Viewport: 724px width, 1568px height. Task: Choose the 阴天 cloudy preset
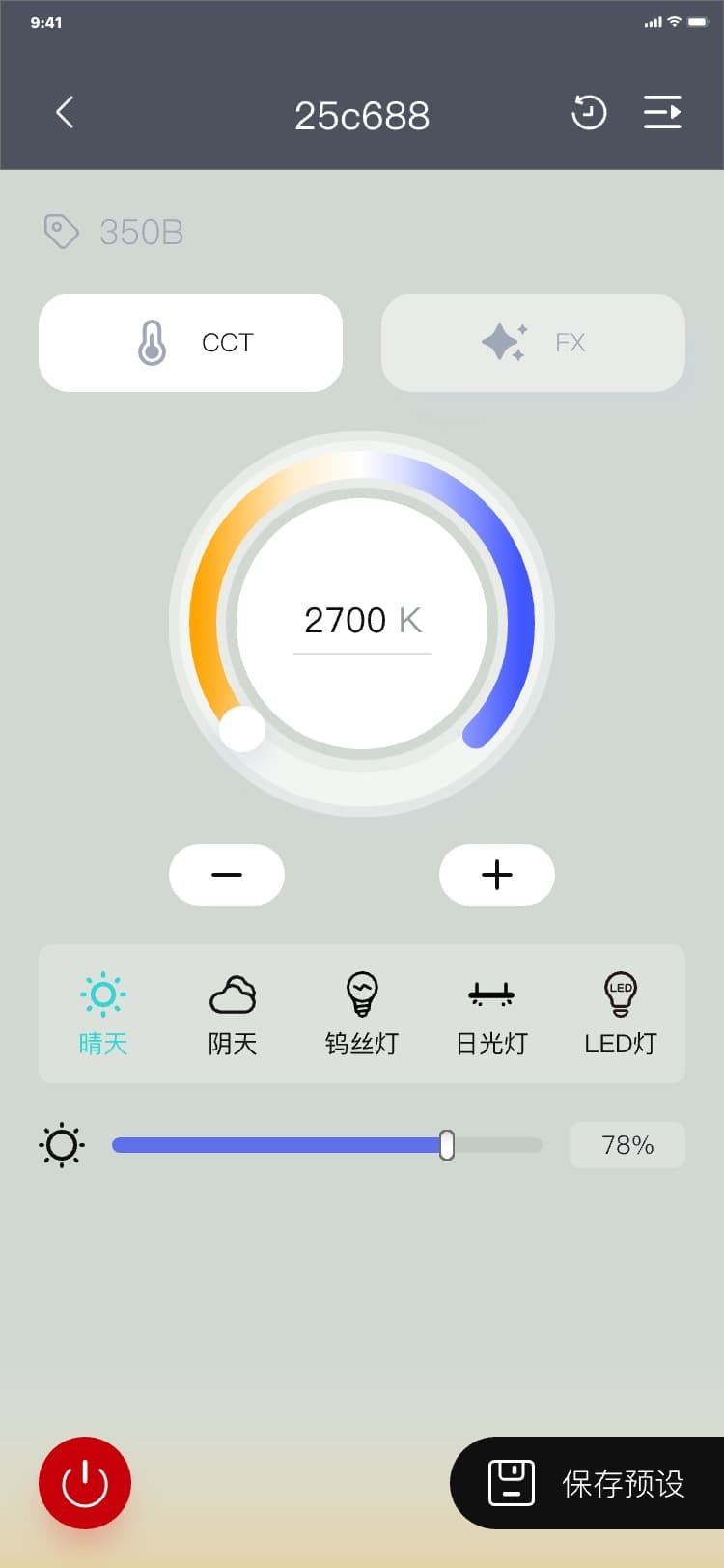(233, 1014)
